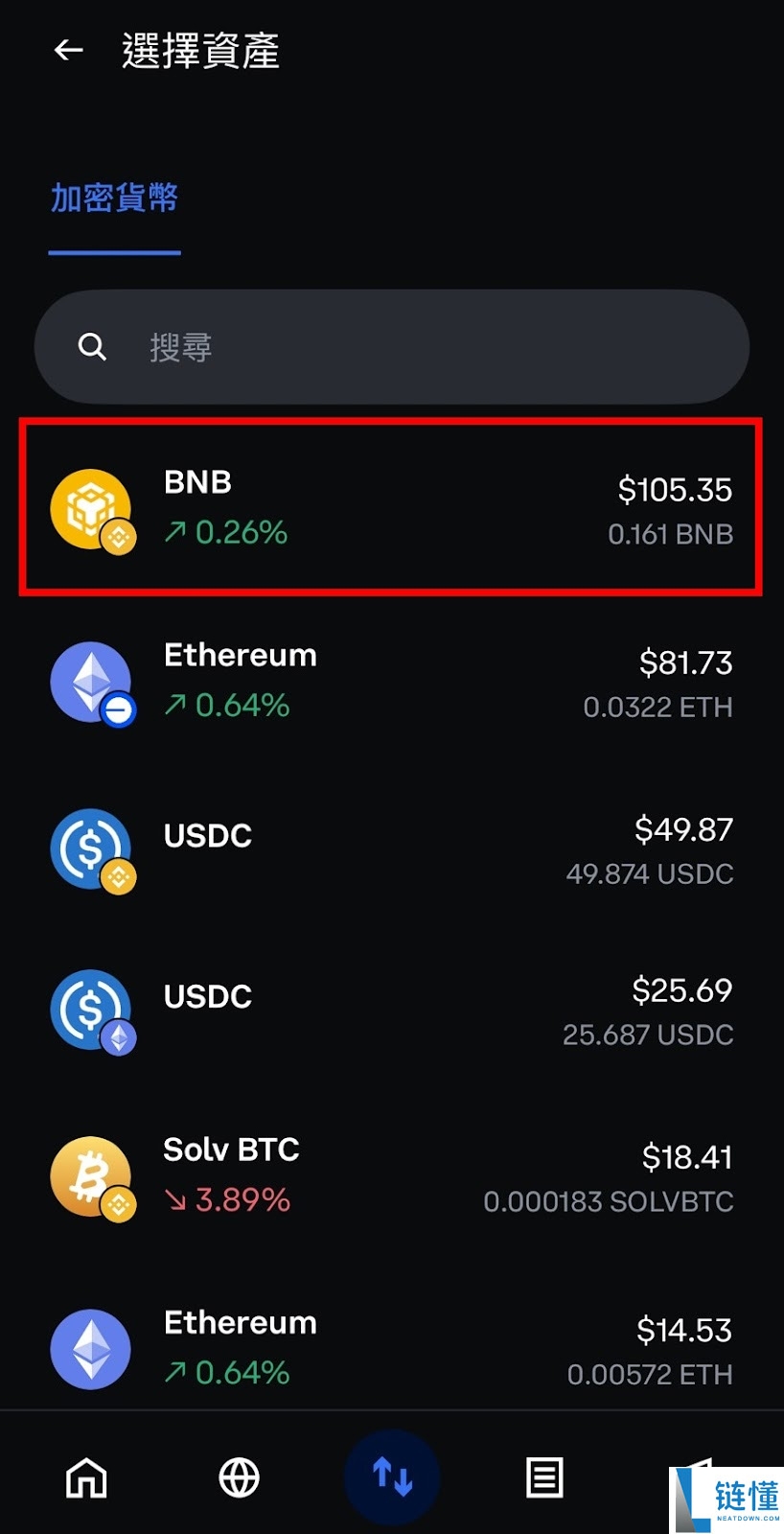This screenshot has width=784, height=1534.
Task: Select the swap arrows icon in navigation bar
Action: tap(392, 1477)
